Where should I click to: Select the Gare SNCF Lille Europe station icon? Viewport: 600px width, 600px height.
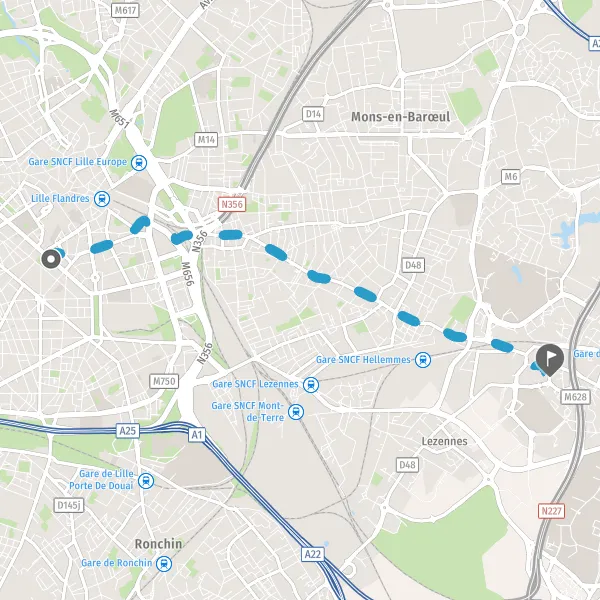tap(139, 163)
